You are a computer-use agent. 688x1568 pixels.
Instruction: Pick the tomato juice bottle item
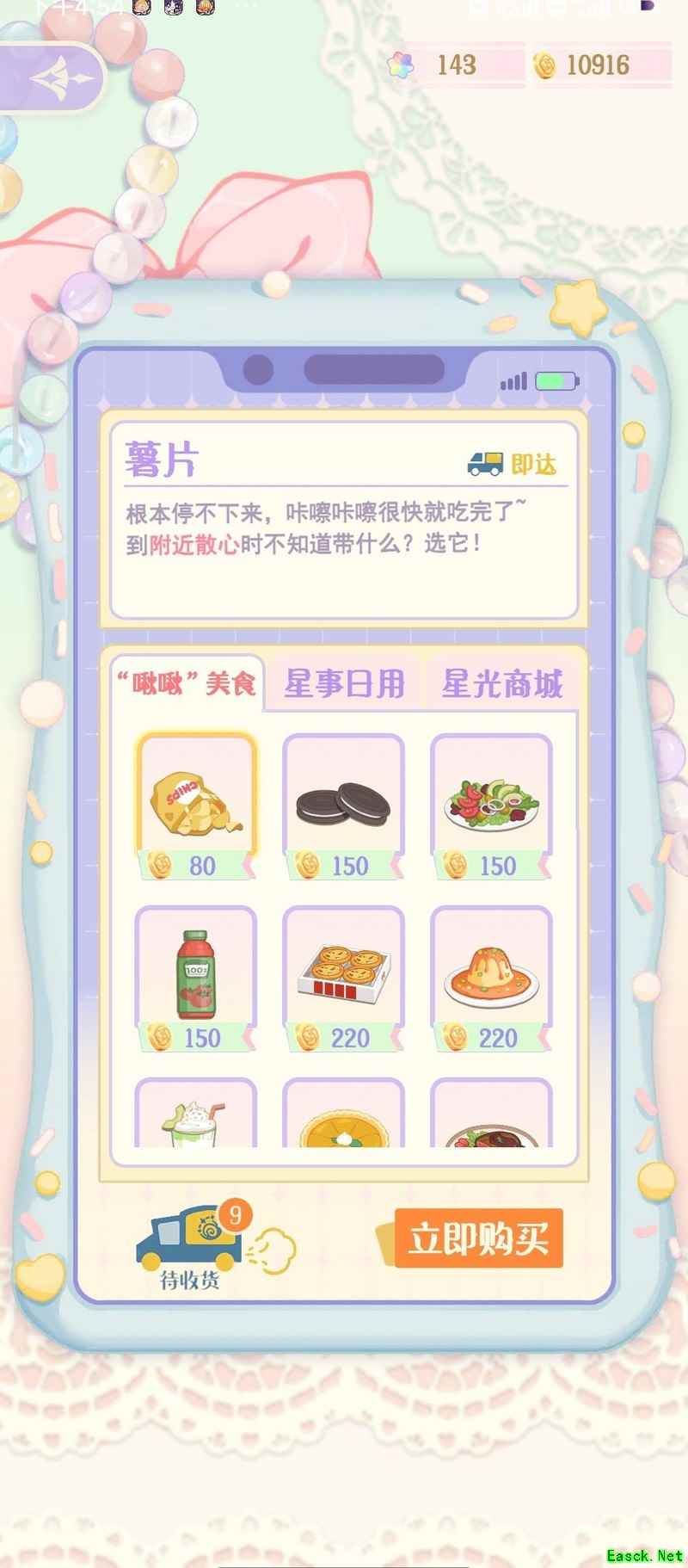[x=196, y=978]
